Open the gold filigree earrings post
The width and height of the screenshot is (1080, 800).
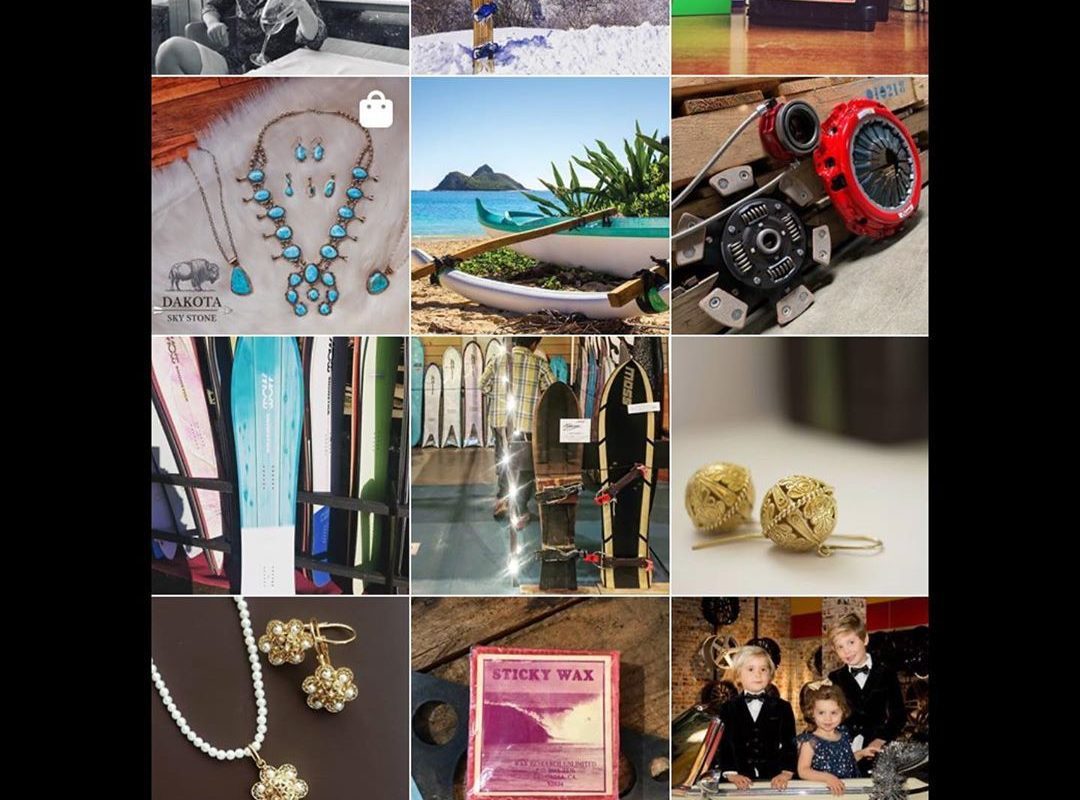[x=800, y=465]
